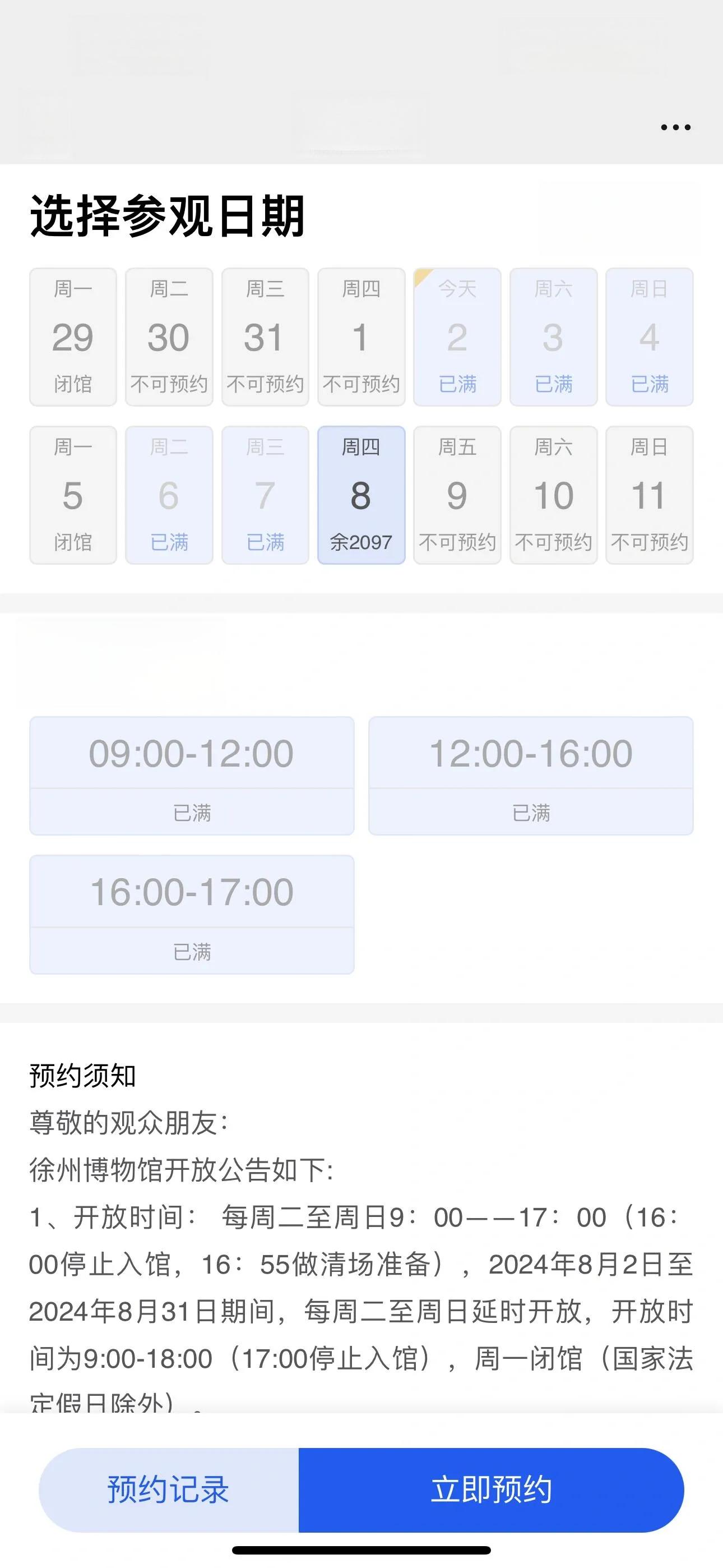Select today's date 2

click(x=457, y=336)
